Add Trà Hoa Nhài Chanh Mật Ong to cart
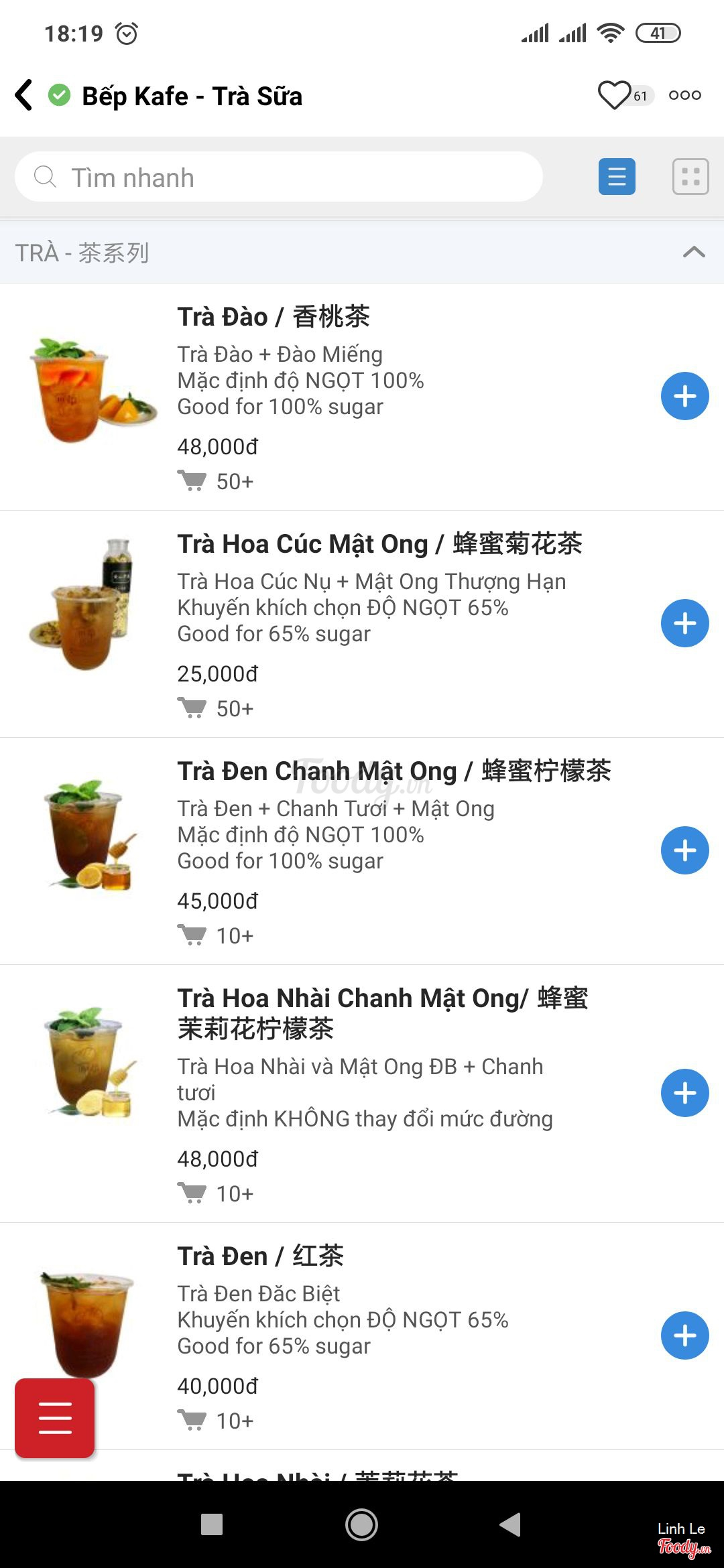The height and width of the screenshot is (1568, 724). pos(684,1093)
